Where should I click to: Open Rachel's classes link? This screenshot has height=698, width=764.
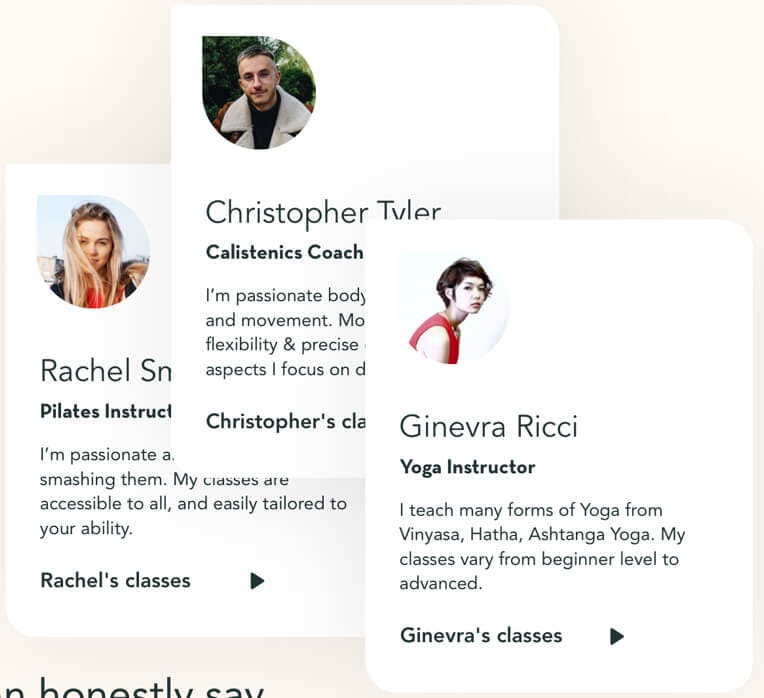tap(115, 580)
